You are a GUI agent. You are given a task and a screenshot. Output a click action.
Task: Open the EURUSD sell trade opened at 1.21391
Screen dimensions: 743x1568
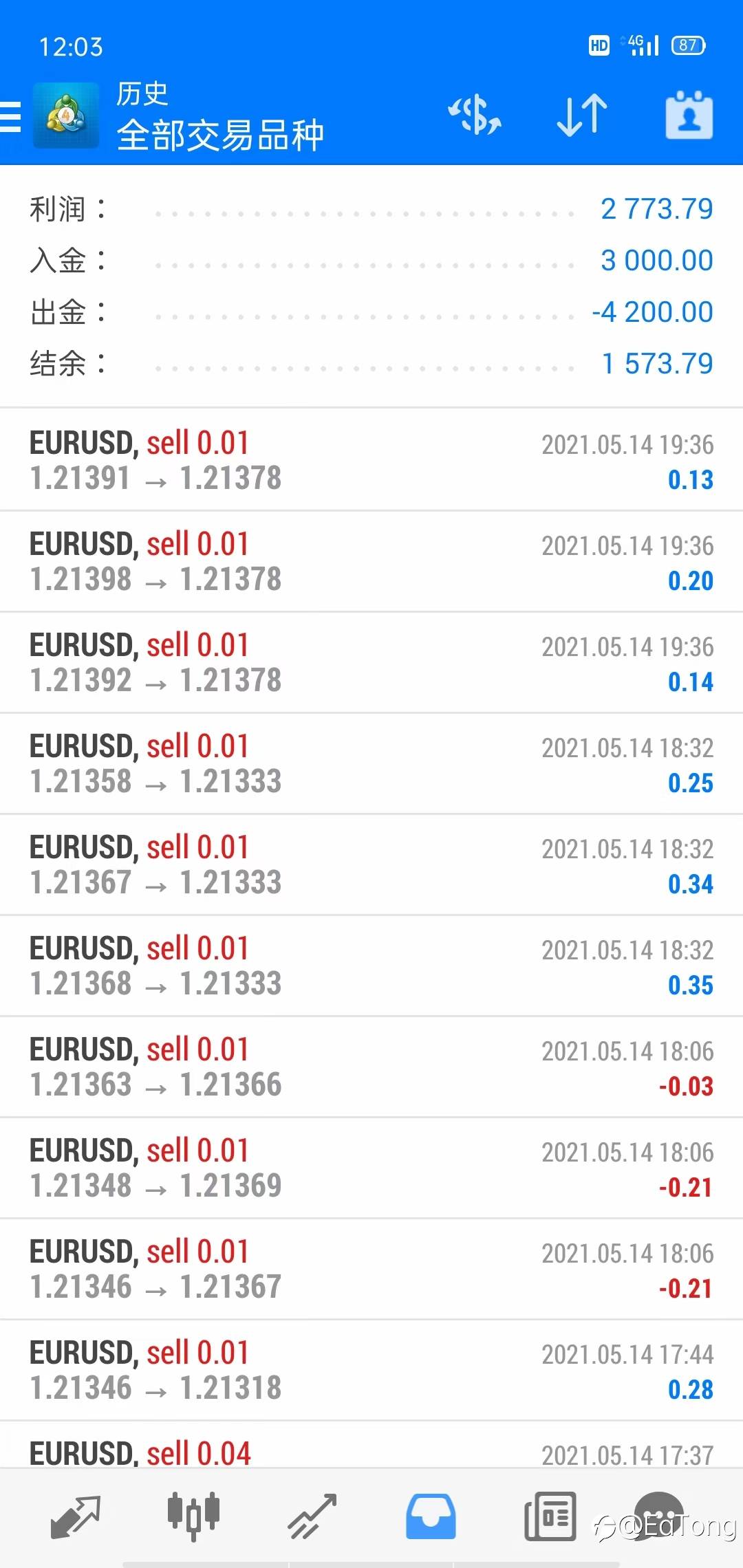point(371,460)
